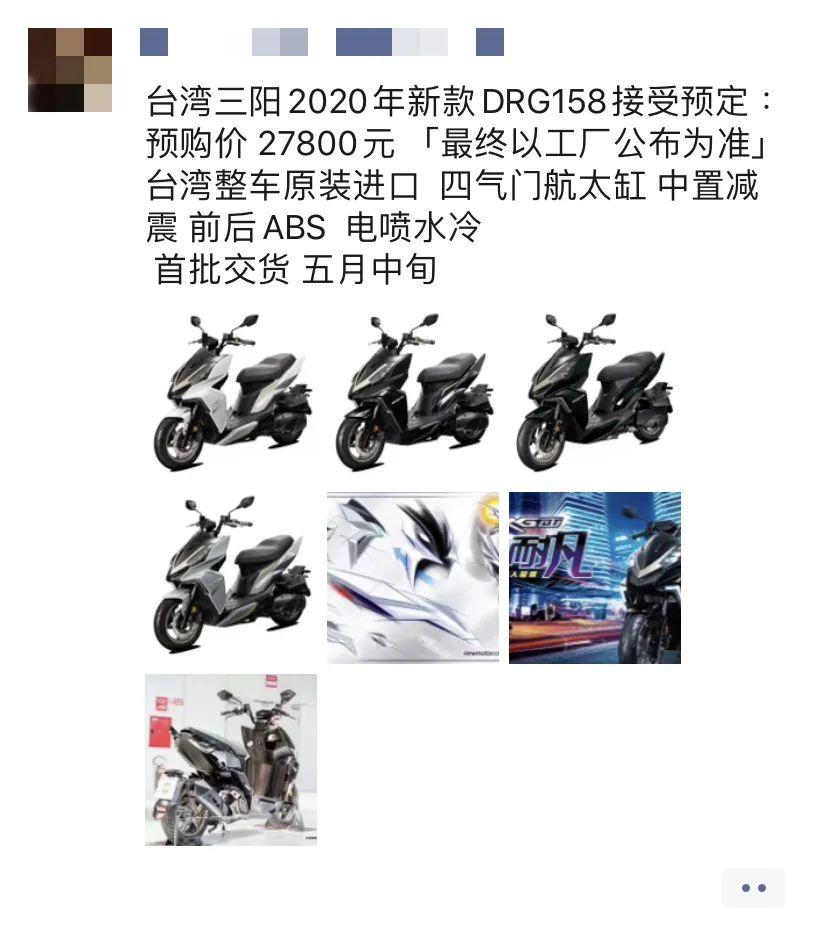Screen dimensions: 828x929
Task: Tap the last highlighted tag after the username
Action: [x=487, y=44]
